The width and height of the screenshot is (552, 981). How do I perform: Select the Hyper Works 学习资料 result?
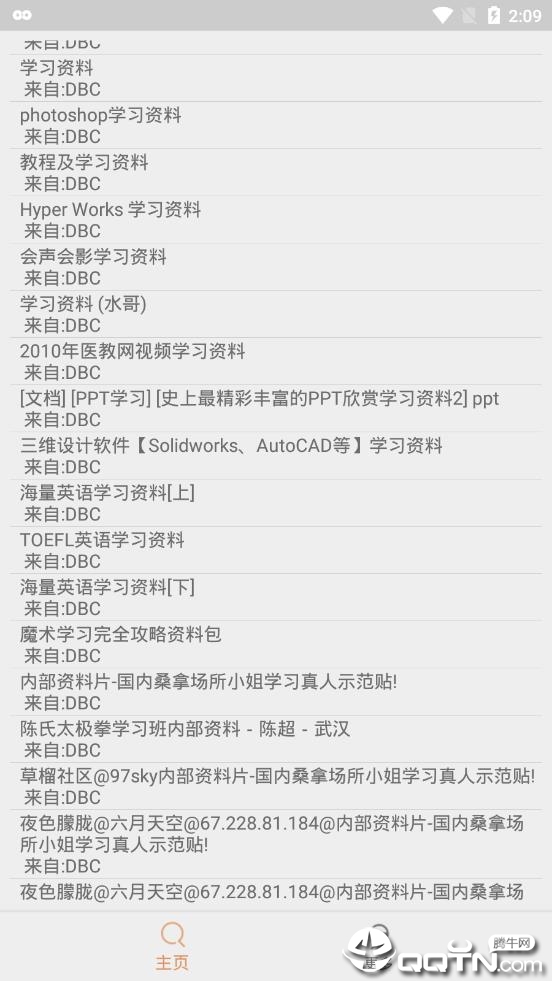(x=276, y=220)
